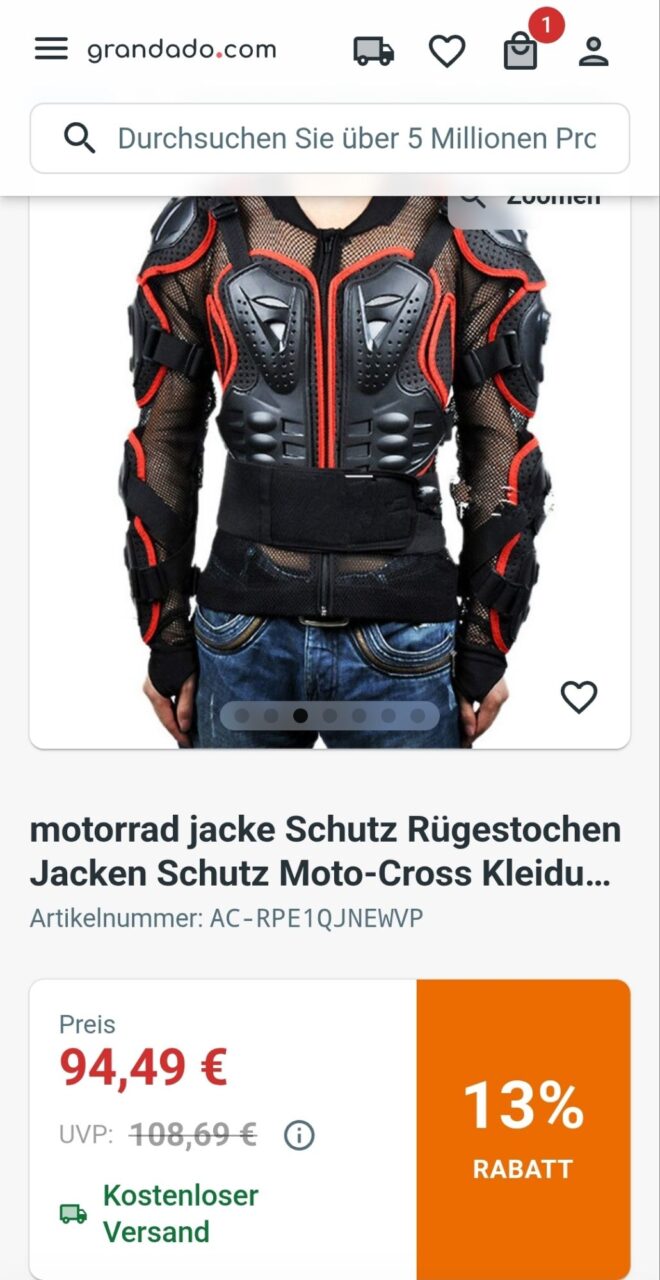View the shopping bag with 1 item

[x=520, y=51]
